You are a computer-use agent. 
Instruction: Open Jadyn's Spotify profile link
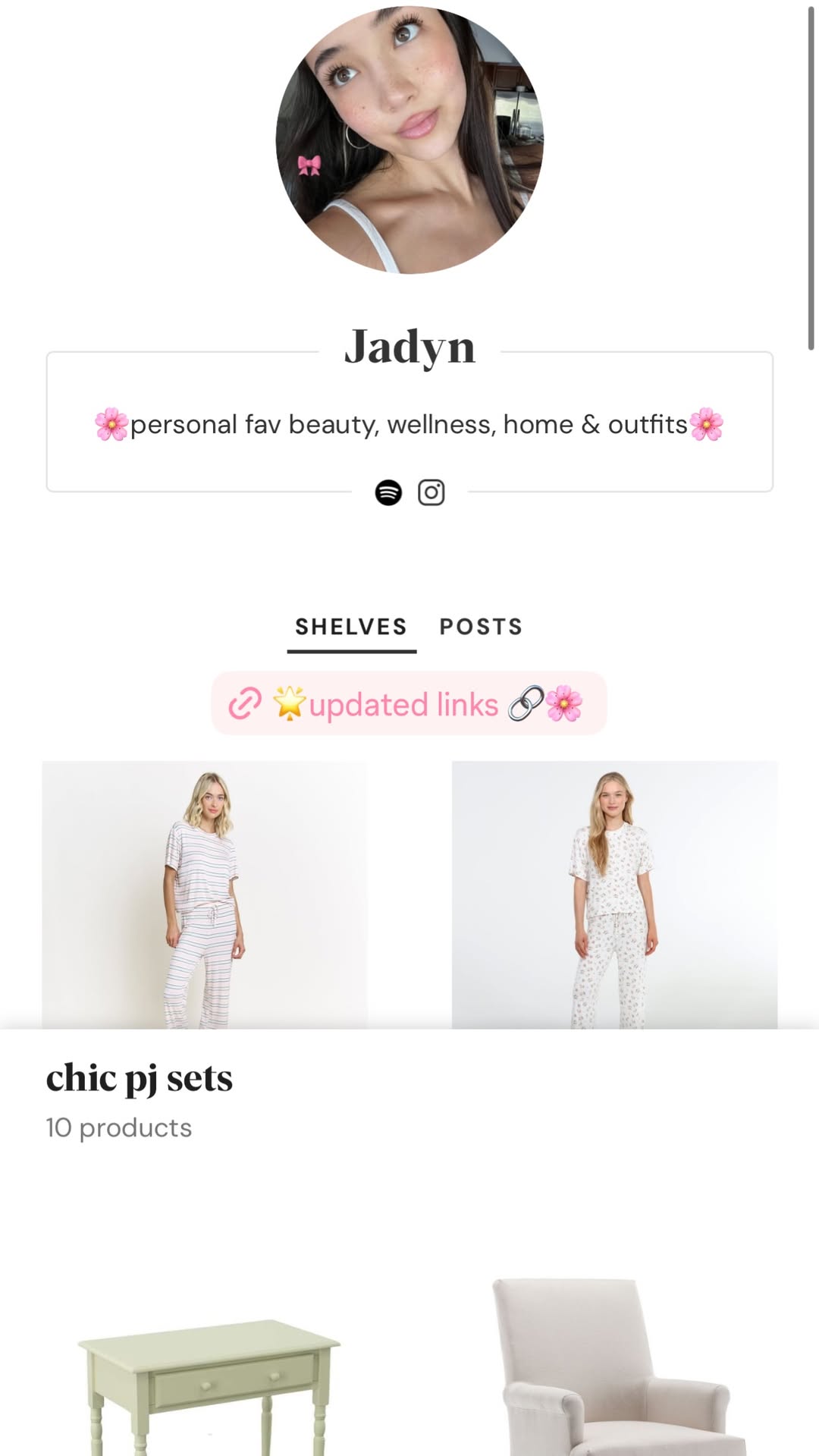388,492
